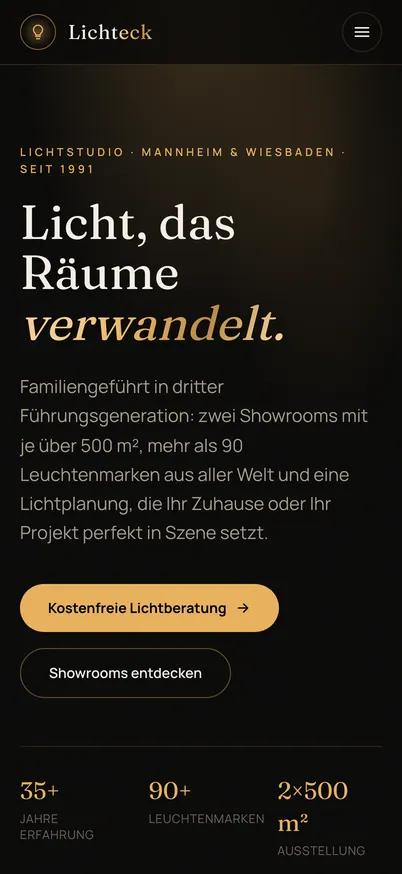Tap Kostenfreie Lichtberatung button

click(149, 608)
